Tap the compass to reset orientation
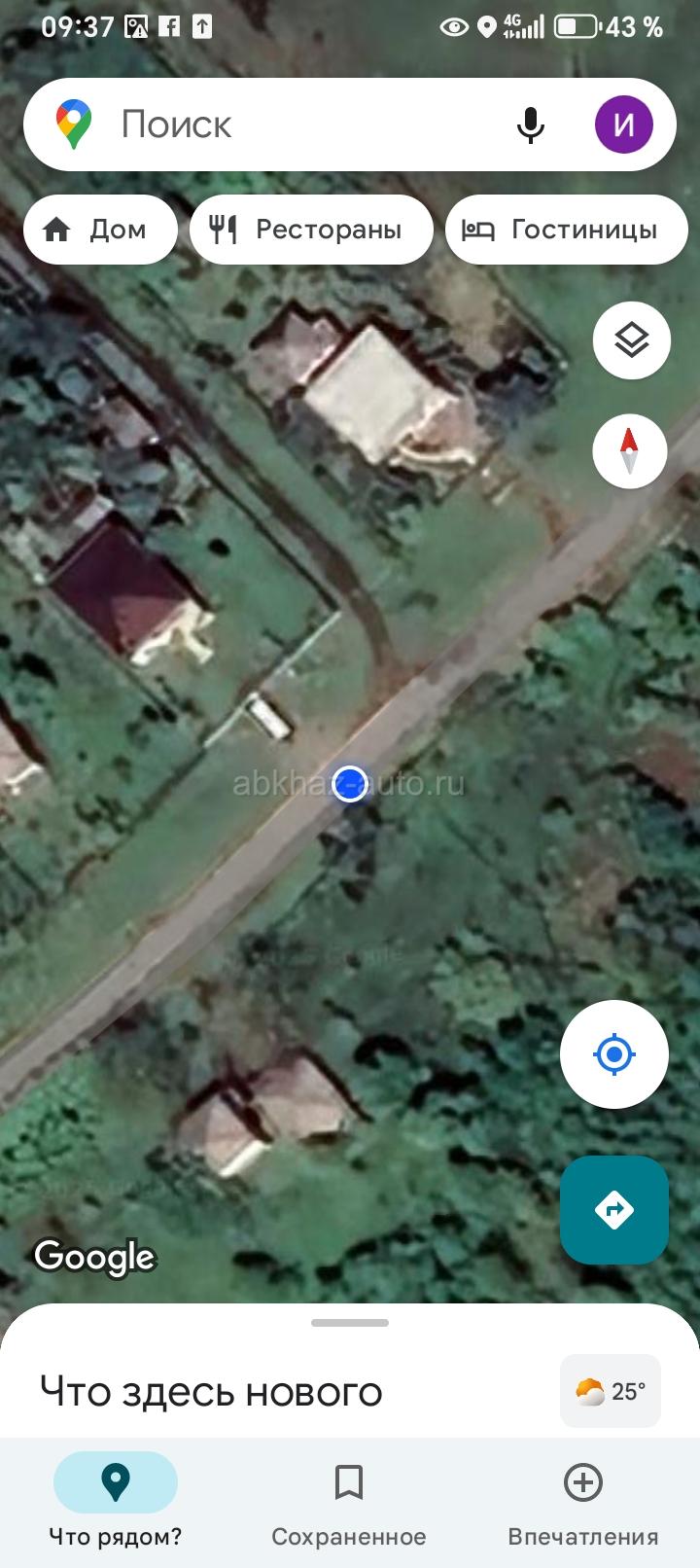 (630, 451)
